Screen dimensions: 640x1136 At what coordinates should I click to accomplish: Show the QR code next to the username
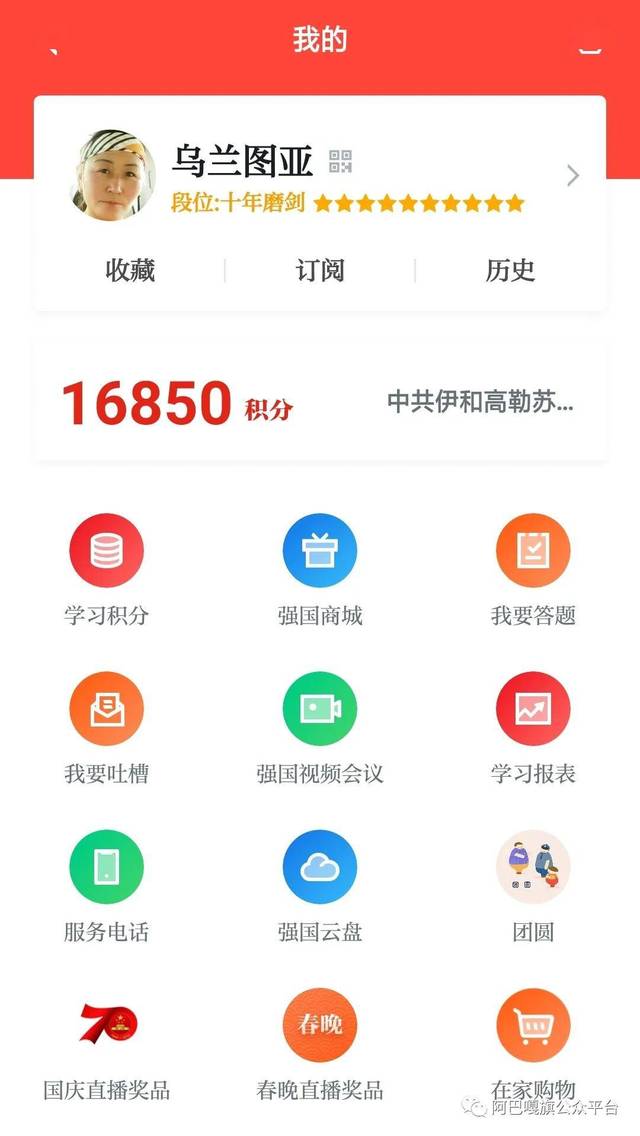coord(341,161)
